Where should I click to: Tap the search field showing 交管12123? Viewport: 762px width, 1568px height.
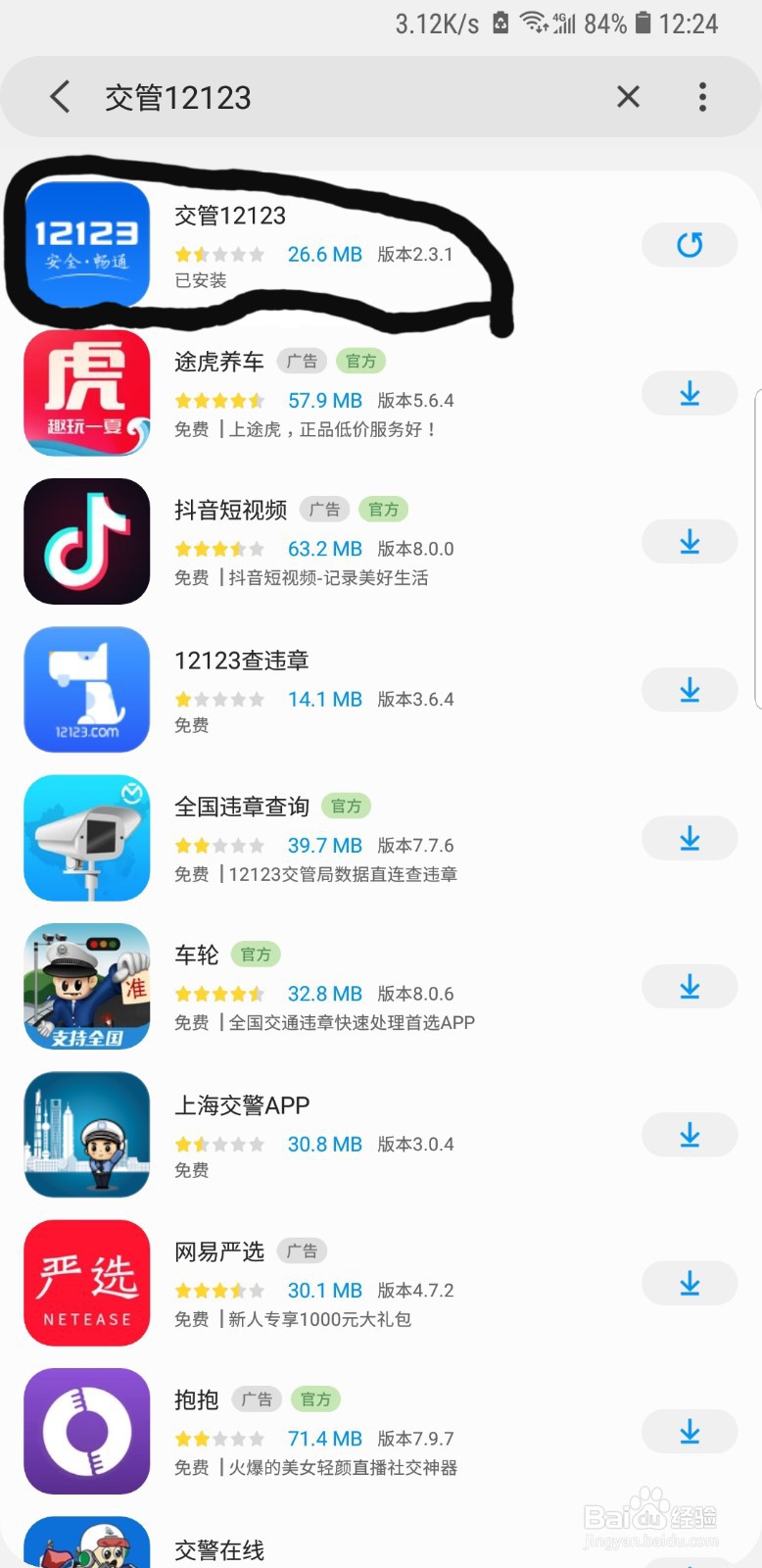coord(294,97)
